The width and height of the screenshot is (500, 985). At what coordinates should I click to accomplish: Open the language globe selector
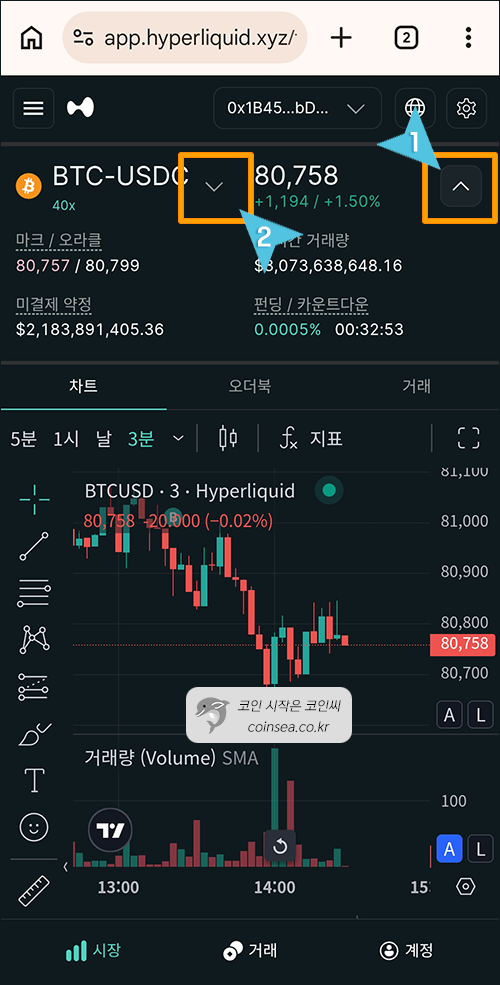(415, 109)
